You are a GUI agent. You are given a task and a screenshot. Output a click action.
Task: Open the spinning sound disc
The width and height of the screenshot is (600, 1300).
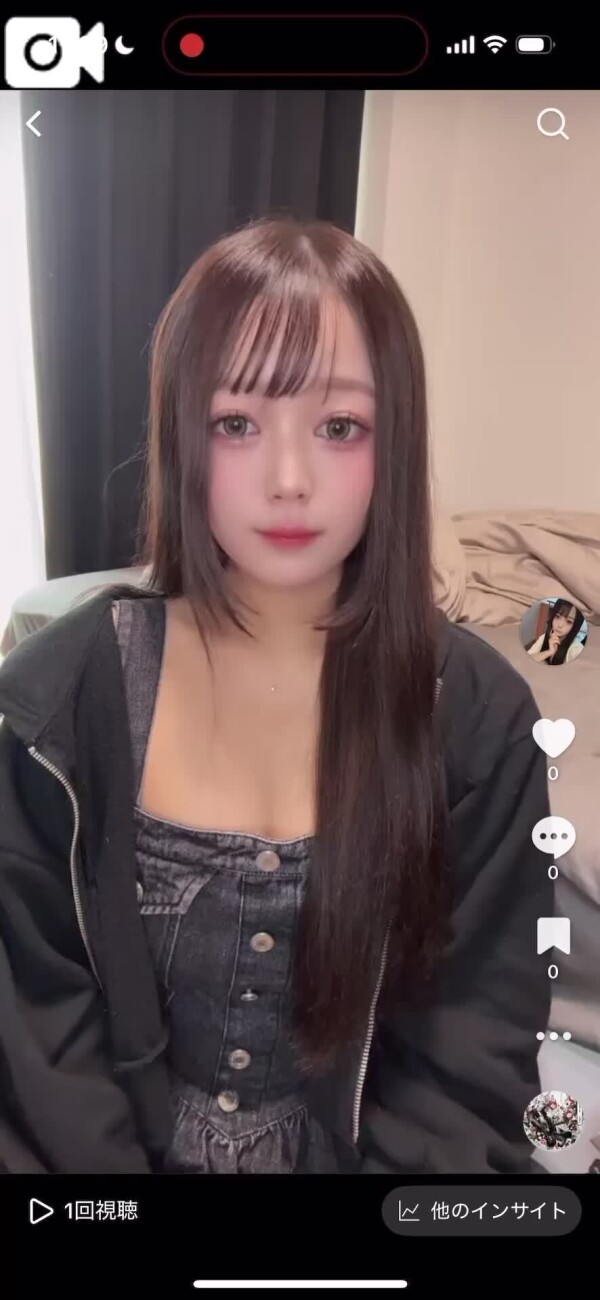553,1119
